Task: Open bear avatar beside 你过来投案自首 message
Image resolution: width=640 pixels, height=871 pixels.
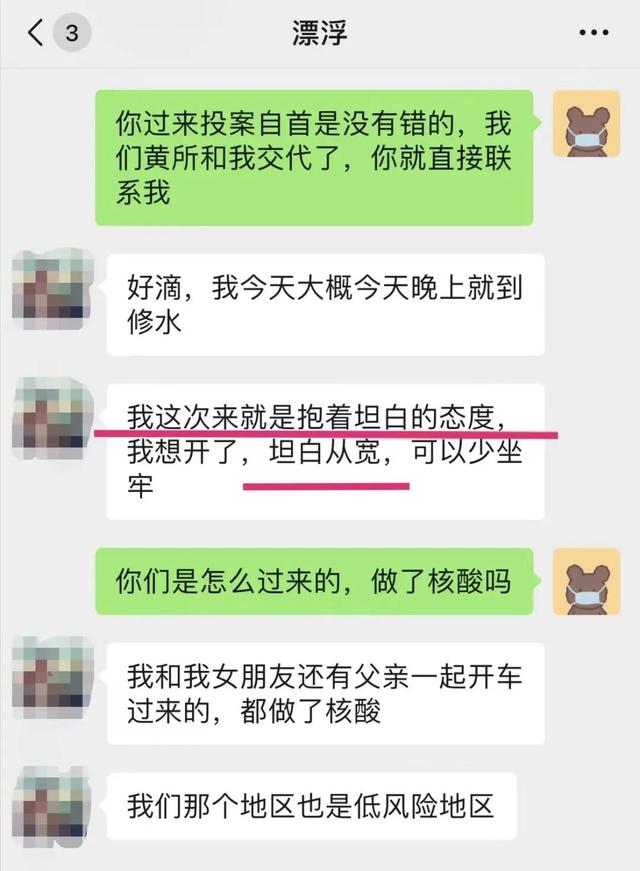Action: pos(586,126)
